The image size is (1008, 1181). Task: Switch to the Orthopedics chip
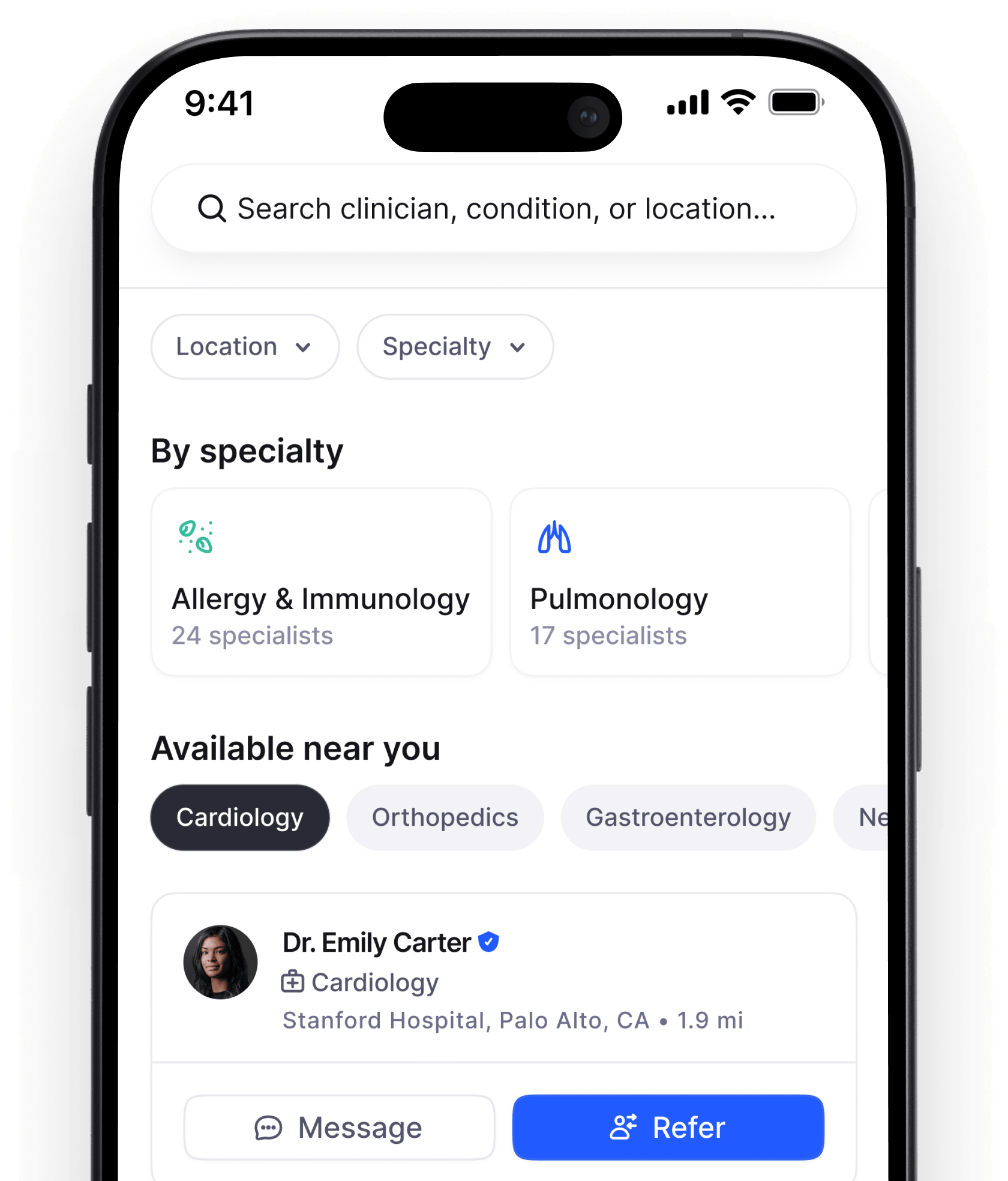point(445,817)
